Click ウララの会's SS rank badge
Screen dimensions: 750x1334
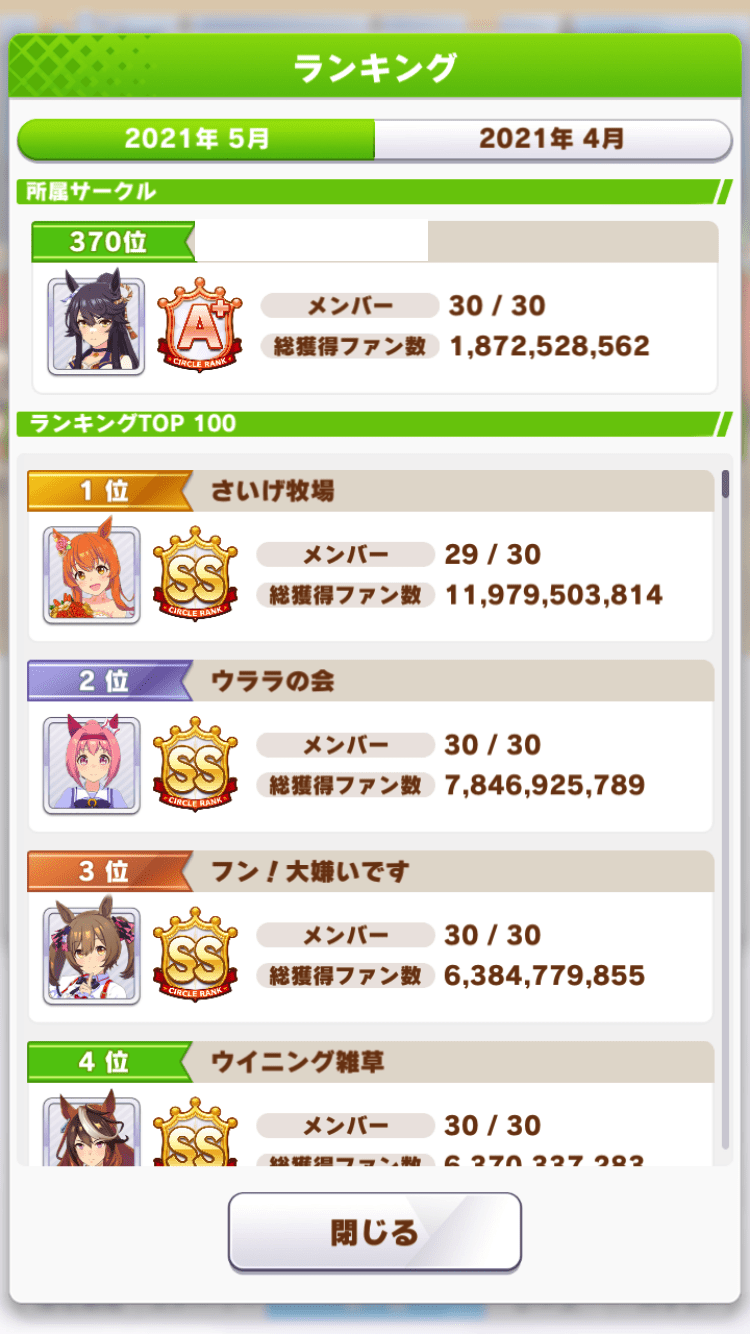tap(195, 763)
